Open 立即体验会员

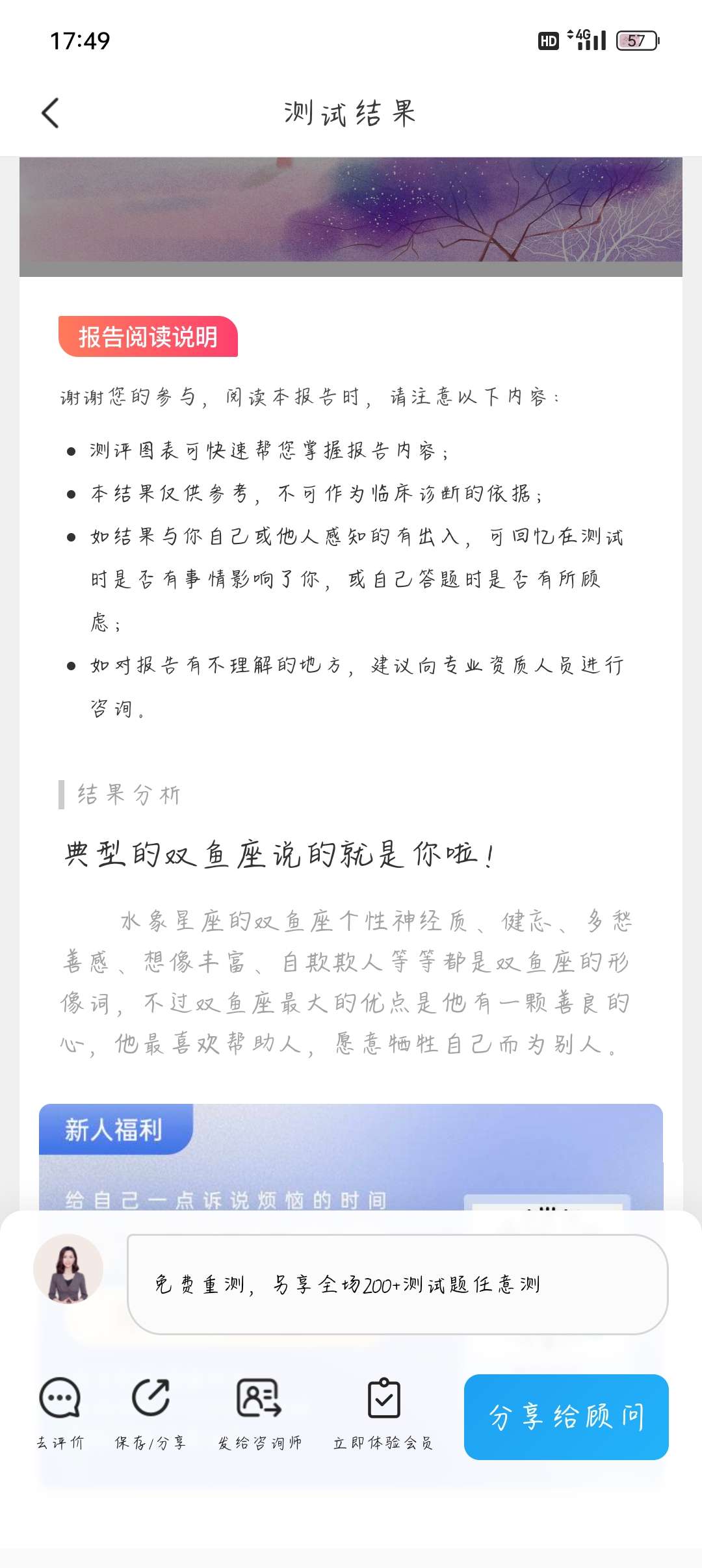[x=383, y=1414]
